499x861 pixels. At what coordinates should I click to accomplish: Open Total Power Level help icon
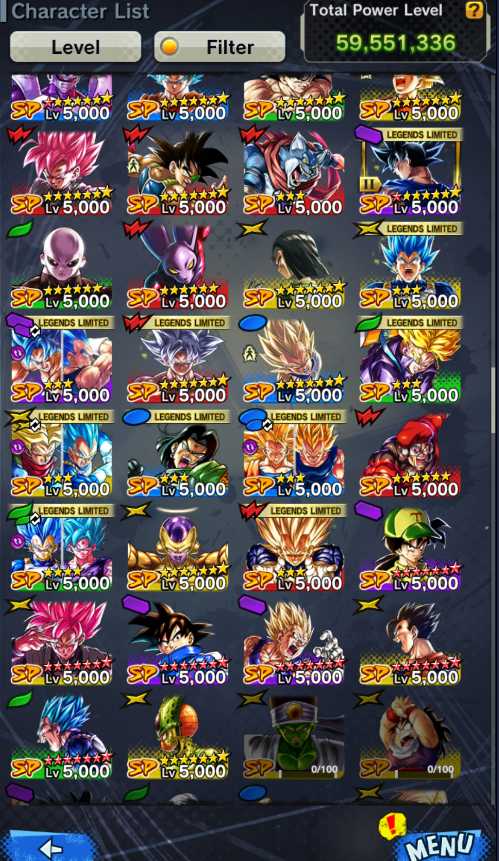coord(474,10)
